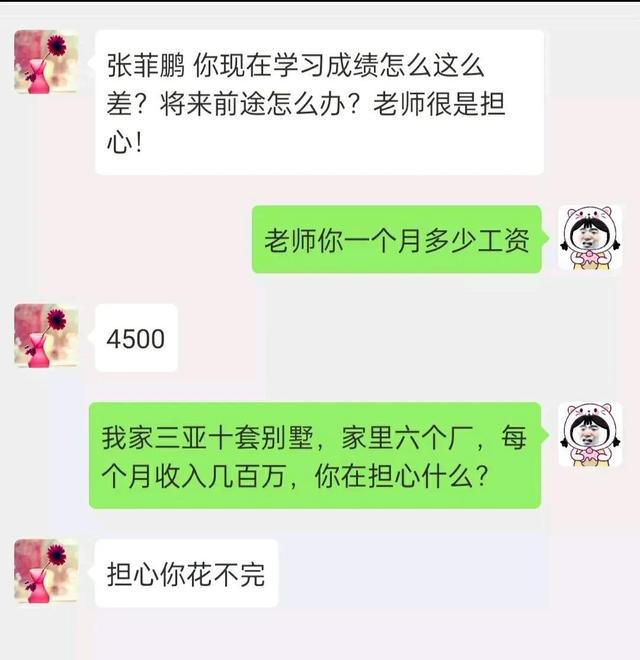Open the flower avatar beside the 4500 message
Viewport: 640px width, 660px height.
click(x=46, y=336)
